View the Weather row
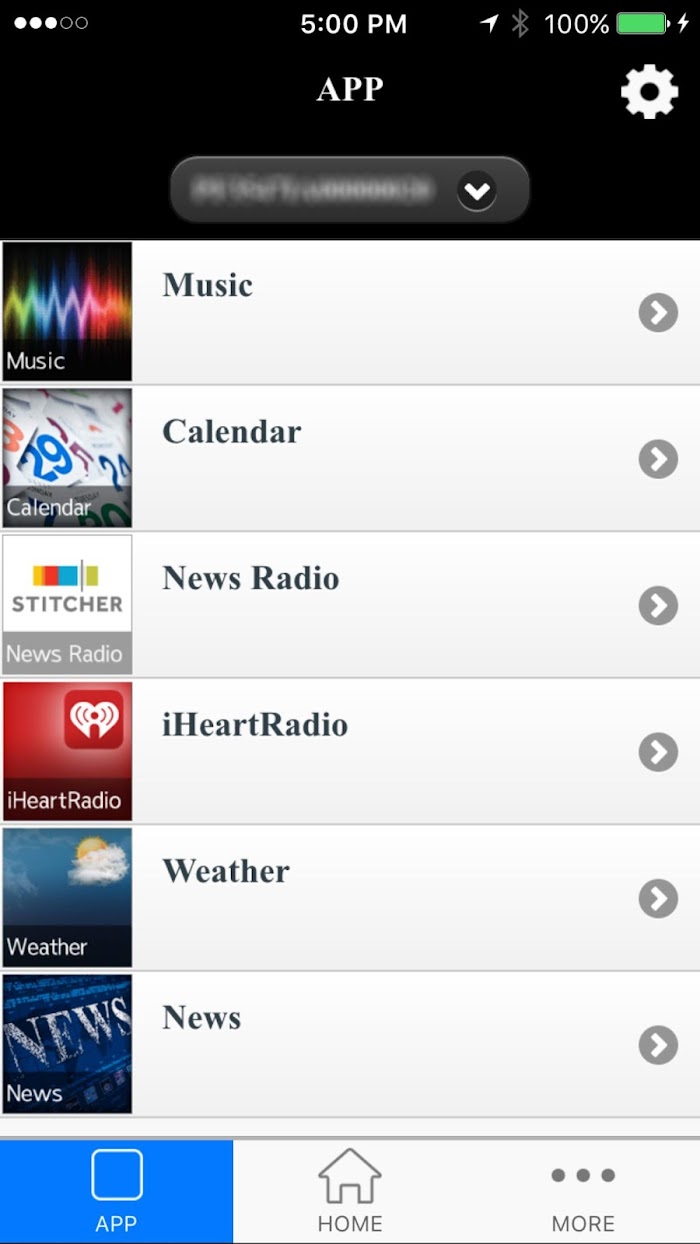 tap(350, 898)
